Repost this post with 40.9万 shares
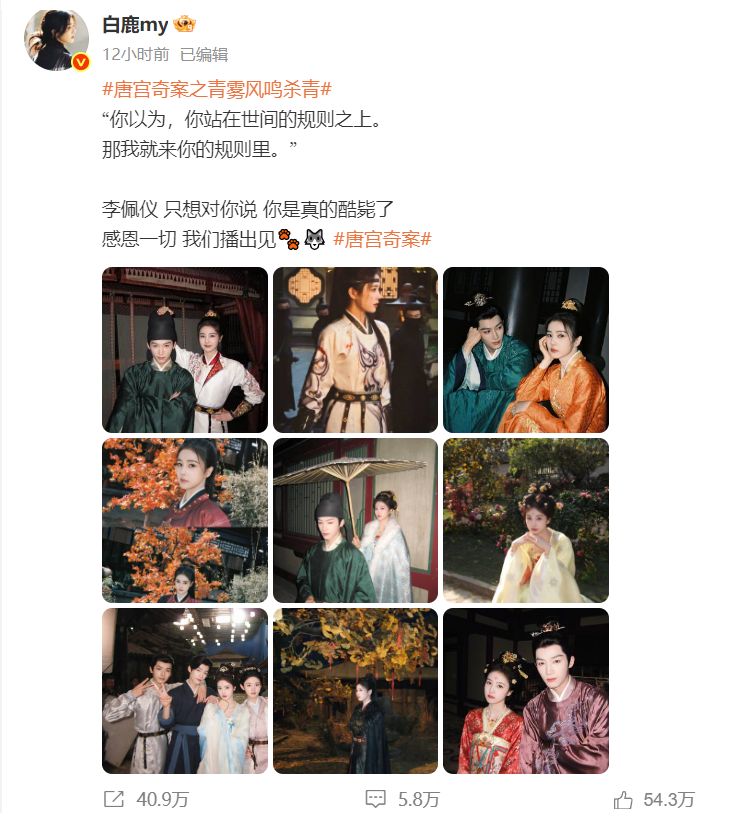The height and width of the screenshot is (813, 753). tap(146, 799)
